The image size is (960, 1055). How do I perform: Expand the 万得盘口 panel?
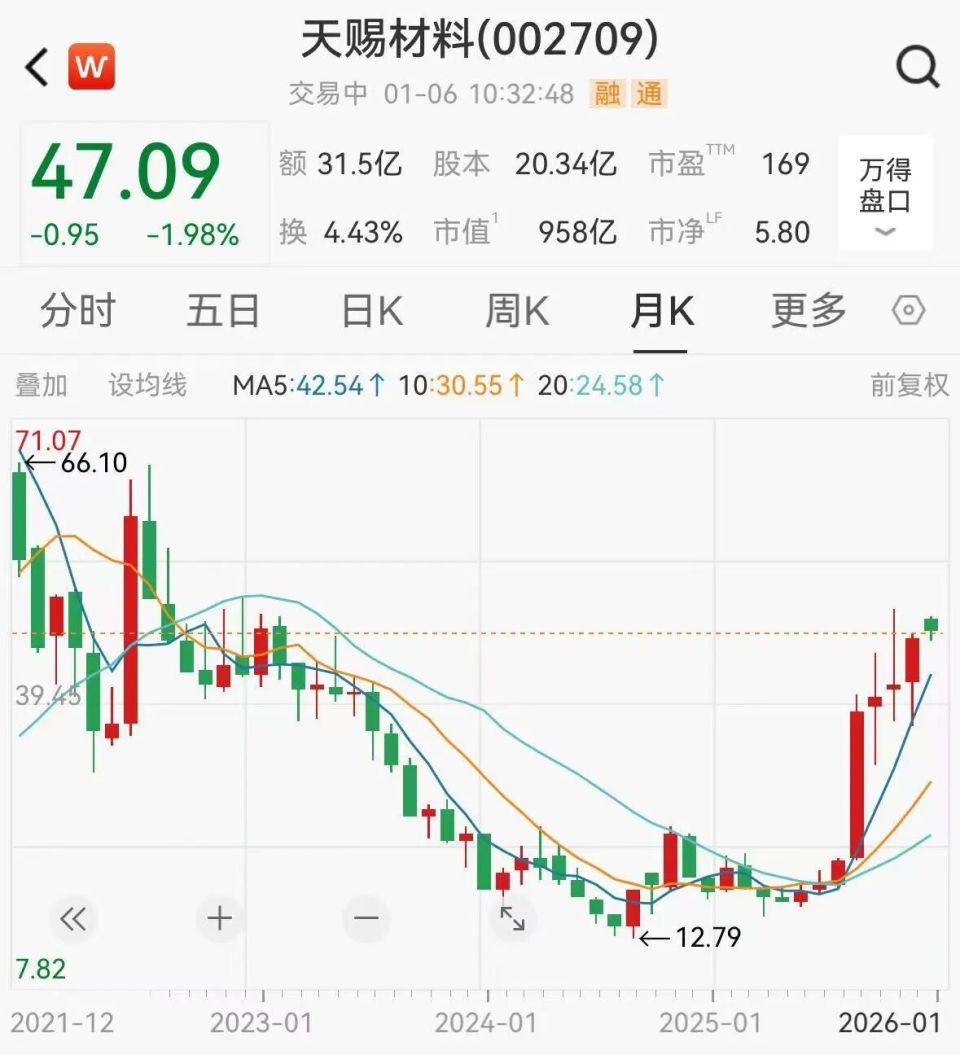(x=885, y=193)
